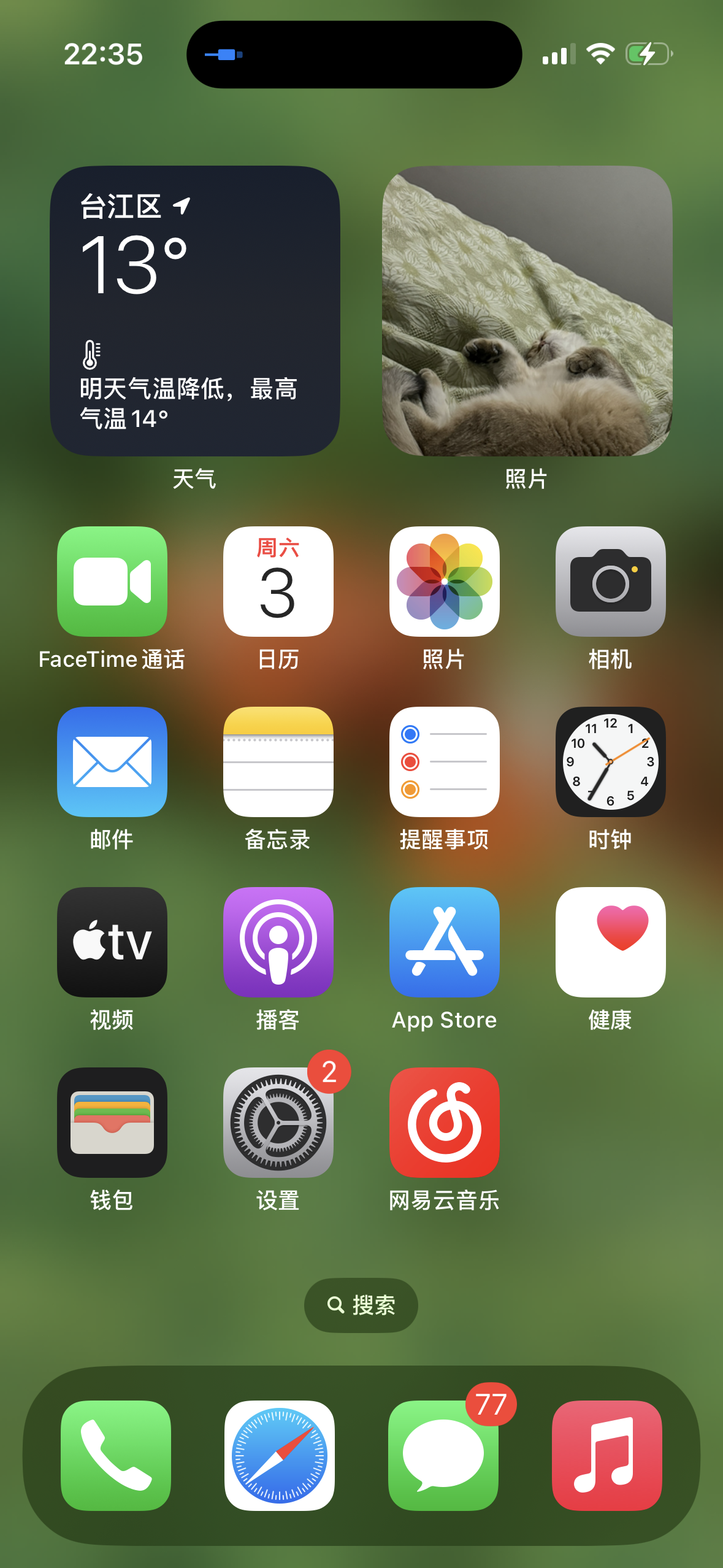This screenshot has width=723, height=1568.
Task: Open the 健康 health app
Action: coord(610,942)
